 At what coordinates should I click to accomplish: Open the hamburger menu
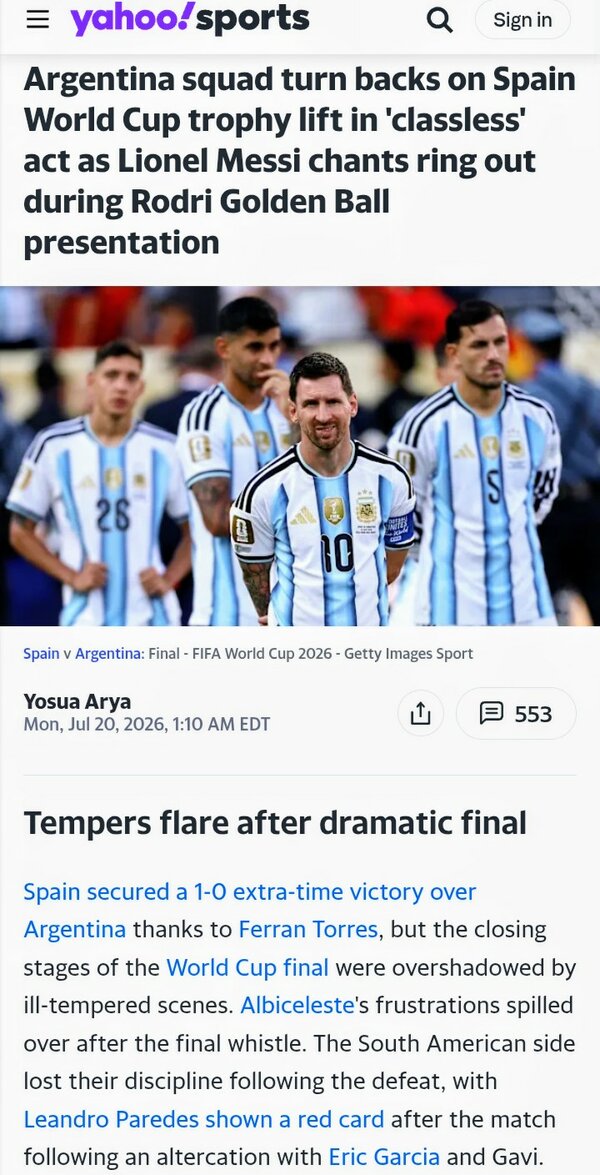(37, 20)
